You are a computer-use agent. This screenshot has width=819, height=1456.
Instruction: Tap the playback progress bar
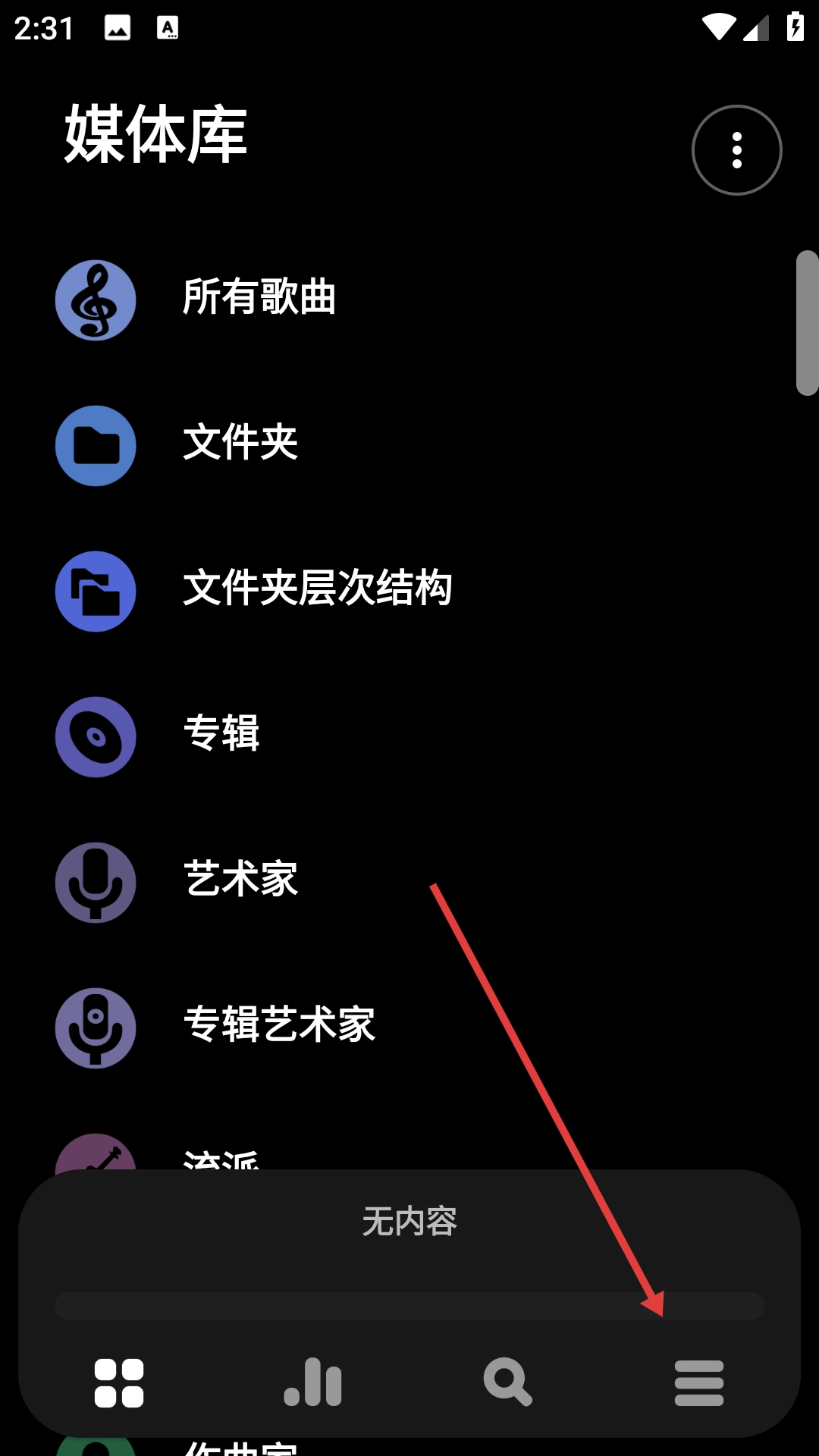pos(409,1306)
